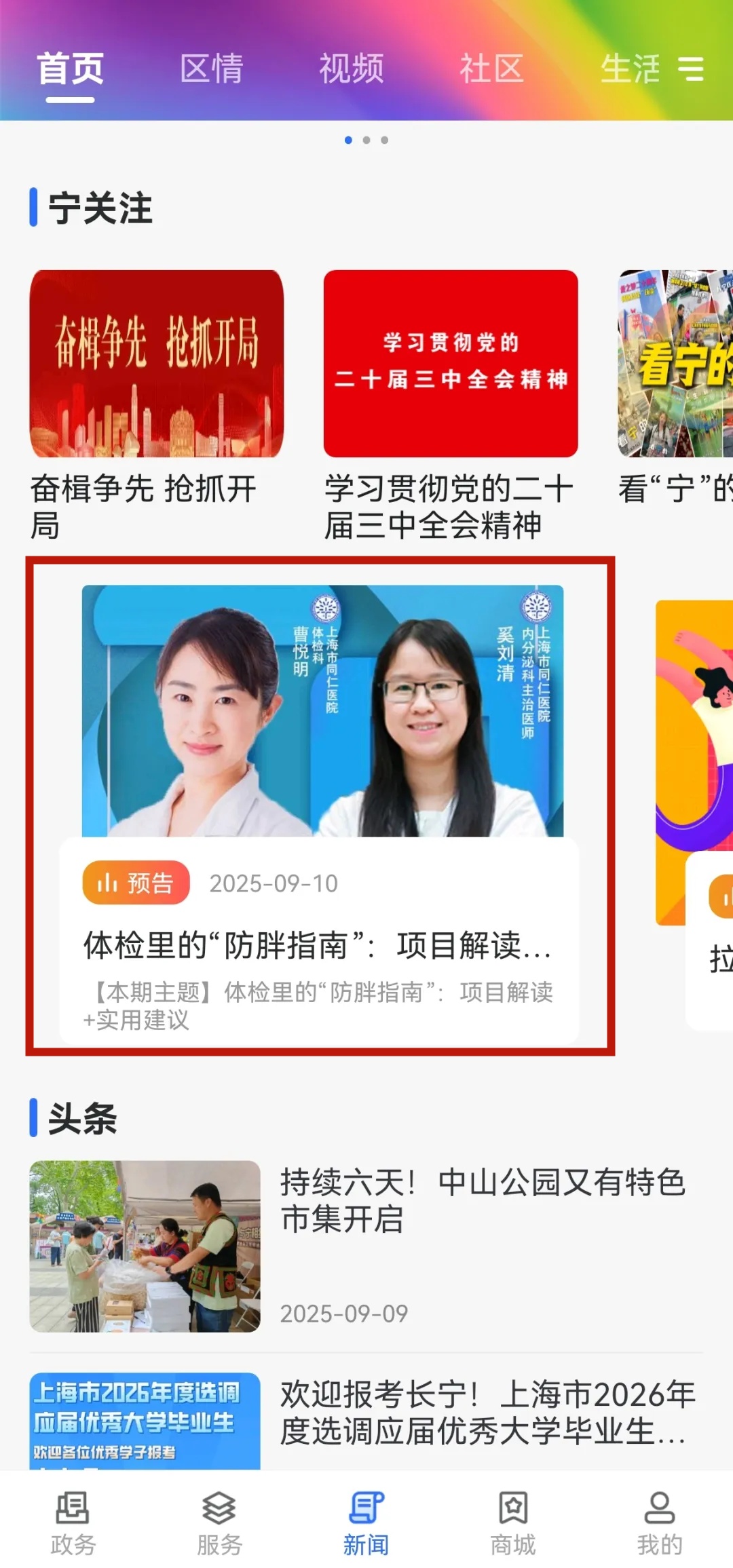Open the 商城 bottom tab
The height and width of the screenshot is (1568, 733).
point(513,1523)
